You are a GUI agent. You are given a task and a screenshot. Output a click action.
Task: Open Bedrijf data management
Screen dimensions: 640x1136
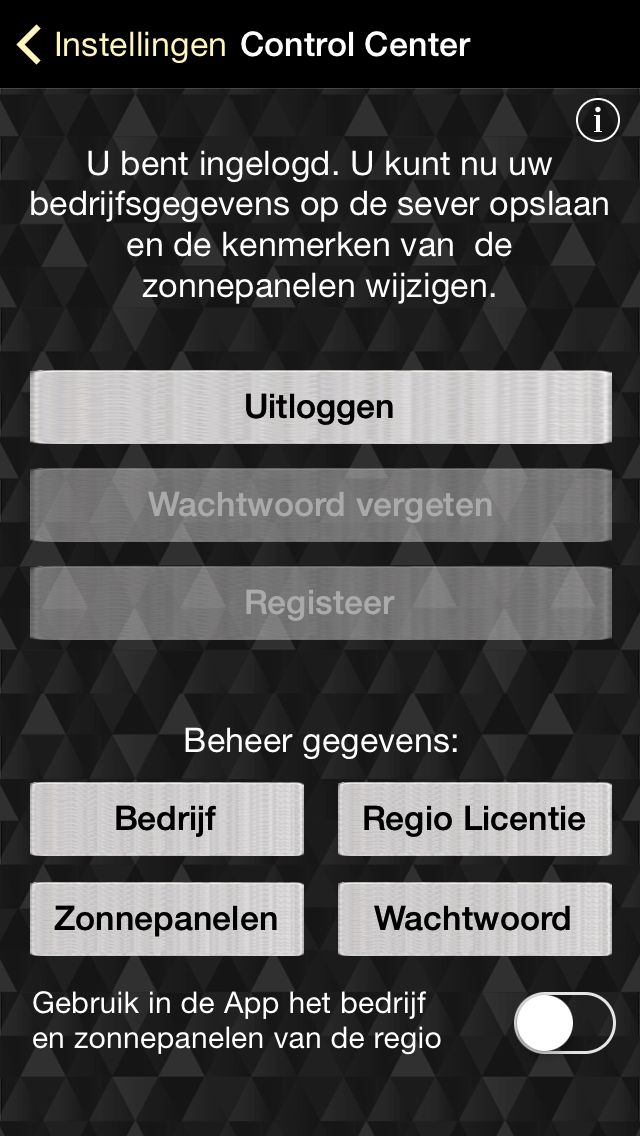(167, 819)
